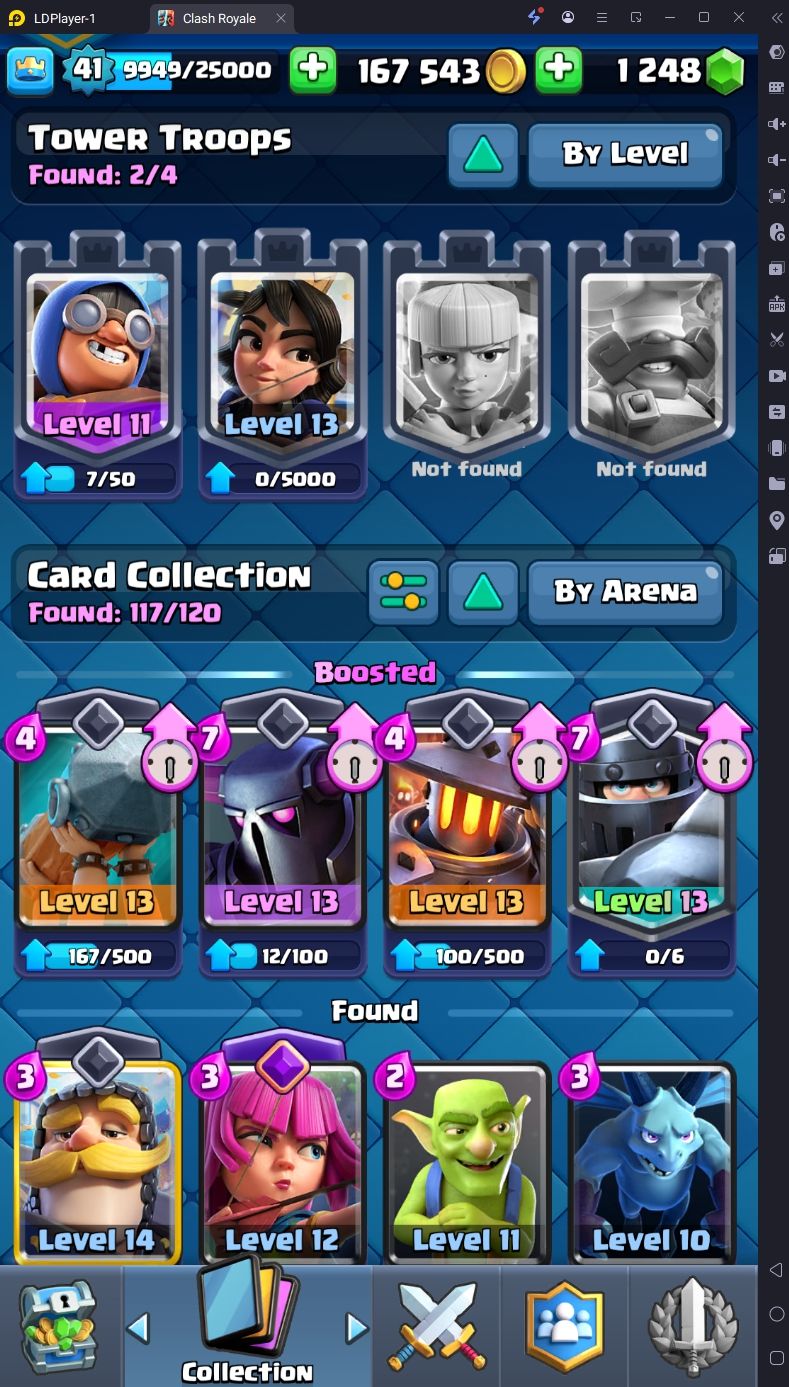Image resolution: width=789 pixels, height=1387 pixels.
Task: Open the Level 11 Cannoneer tower troop
Action: click(97, 365)
